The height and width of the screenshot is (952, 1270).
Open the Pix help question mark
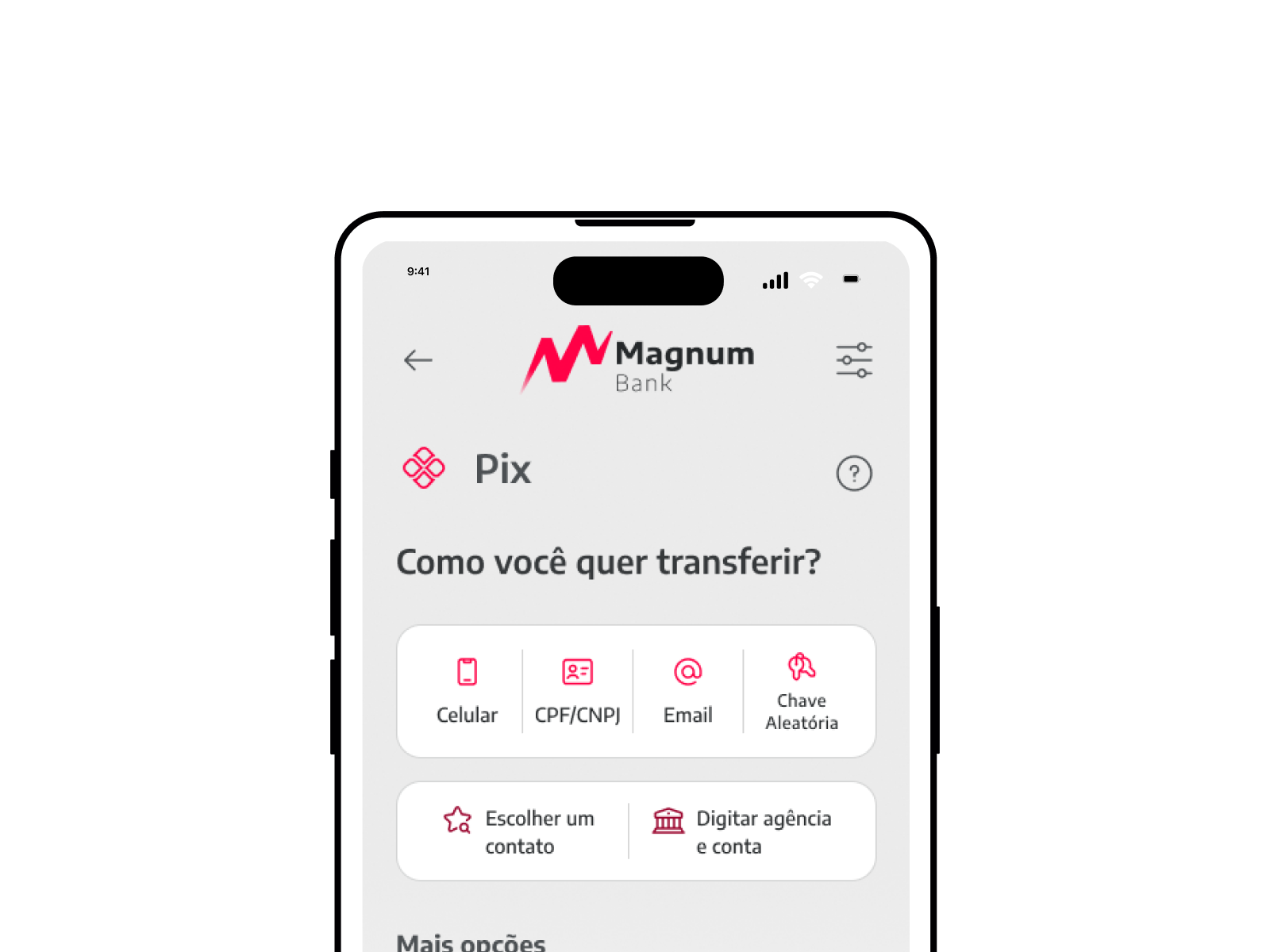click(854, 474)
